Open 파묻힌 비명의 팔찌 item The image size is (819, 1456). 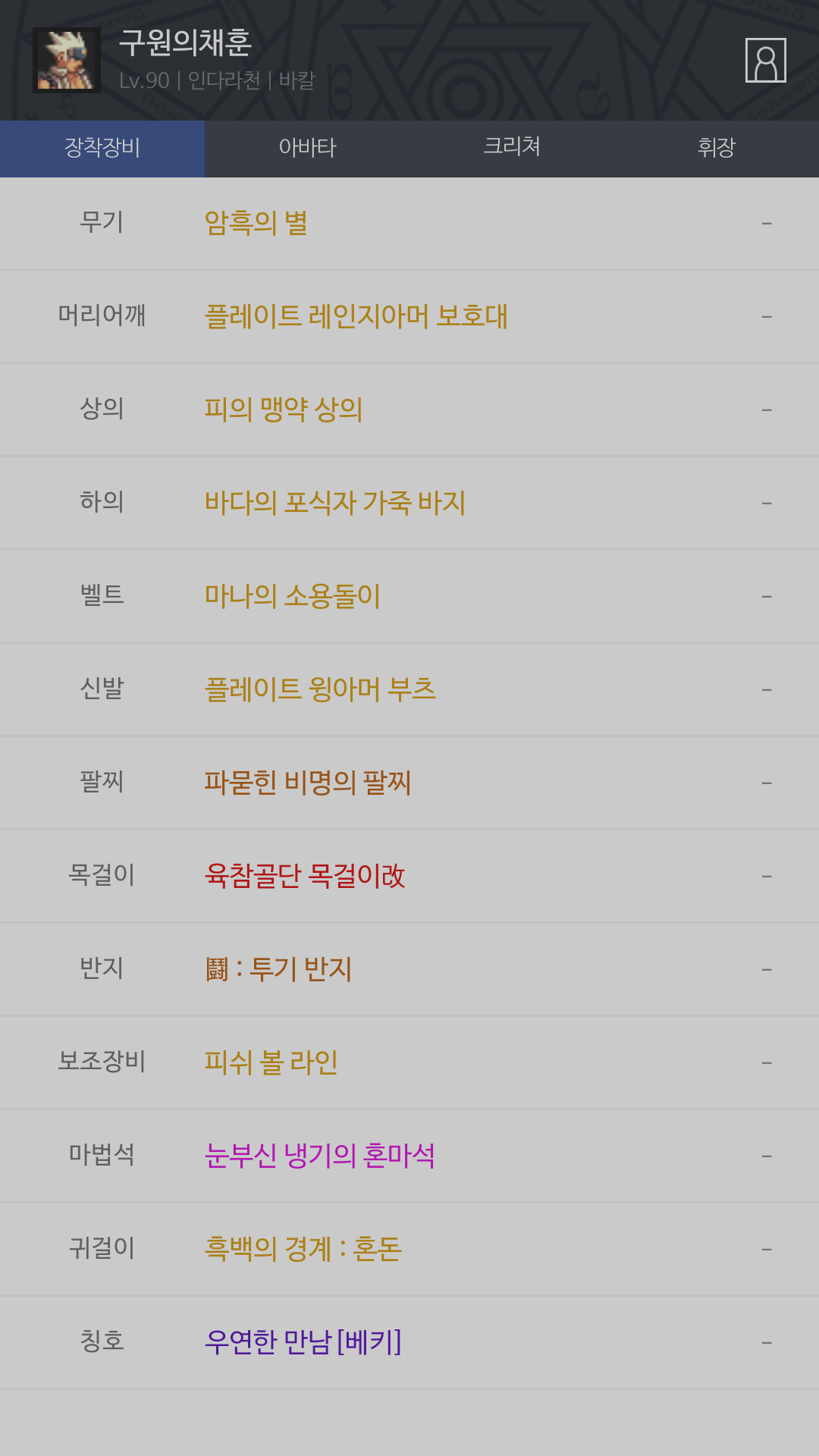click(x=308, y=783)
